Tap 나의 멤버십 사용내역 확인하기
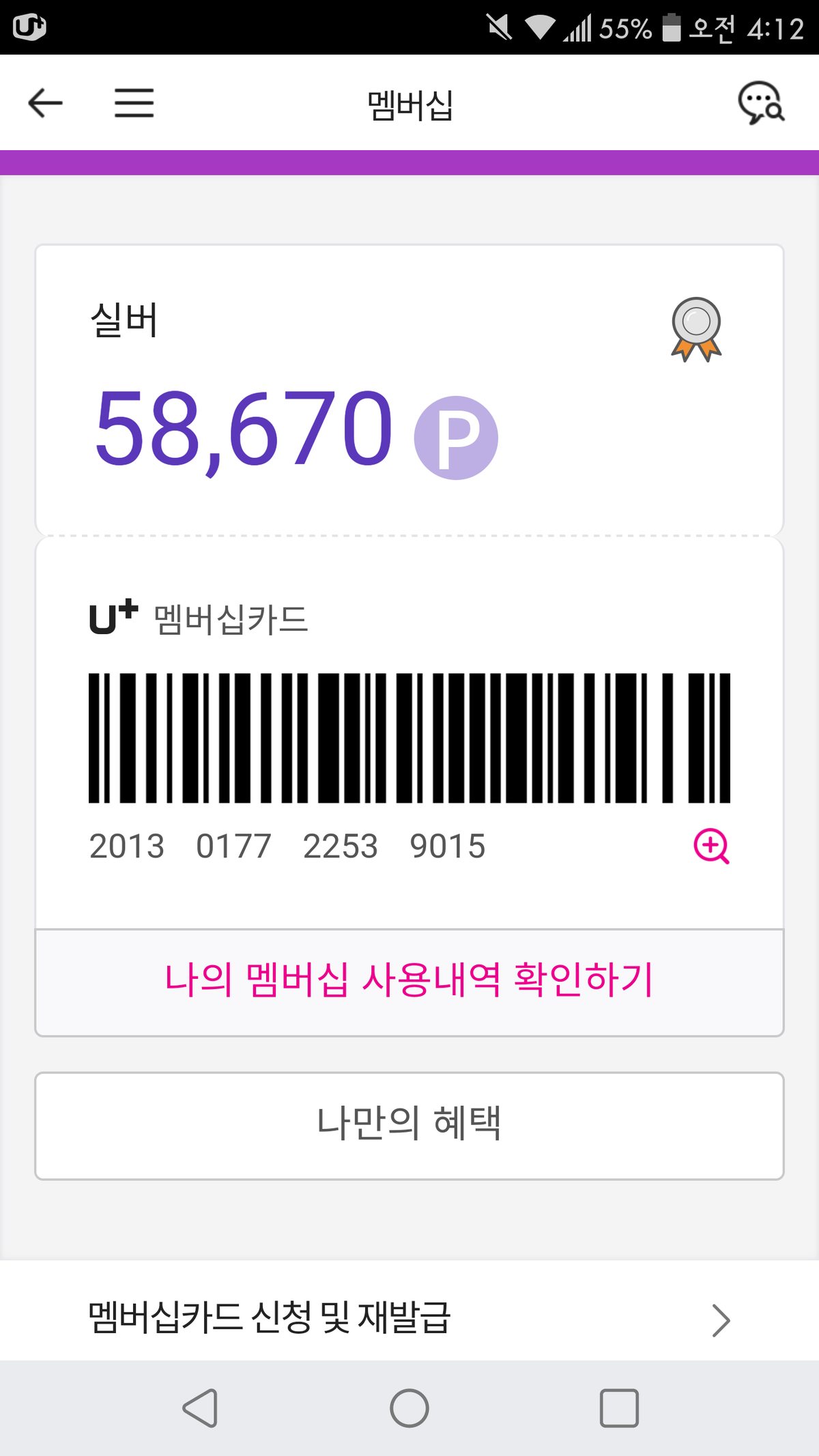The width and height of the screenshot is (819, 1456). [409, 981]
